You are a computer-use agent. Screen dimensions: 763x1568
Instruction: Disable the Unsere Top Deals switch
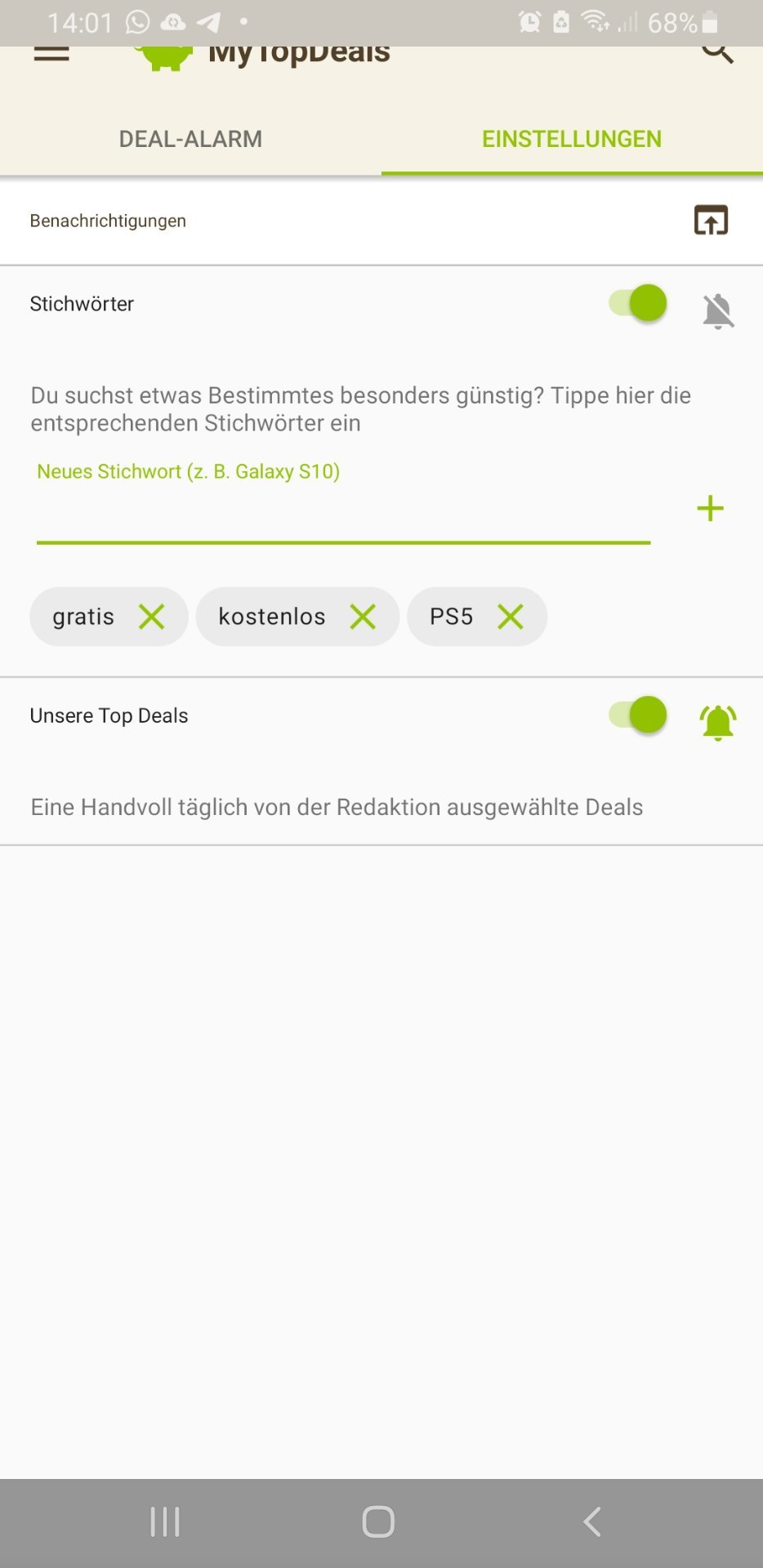[x=639, y=715]
